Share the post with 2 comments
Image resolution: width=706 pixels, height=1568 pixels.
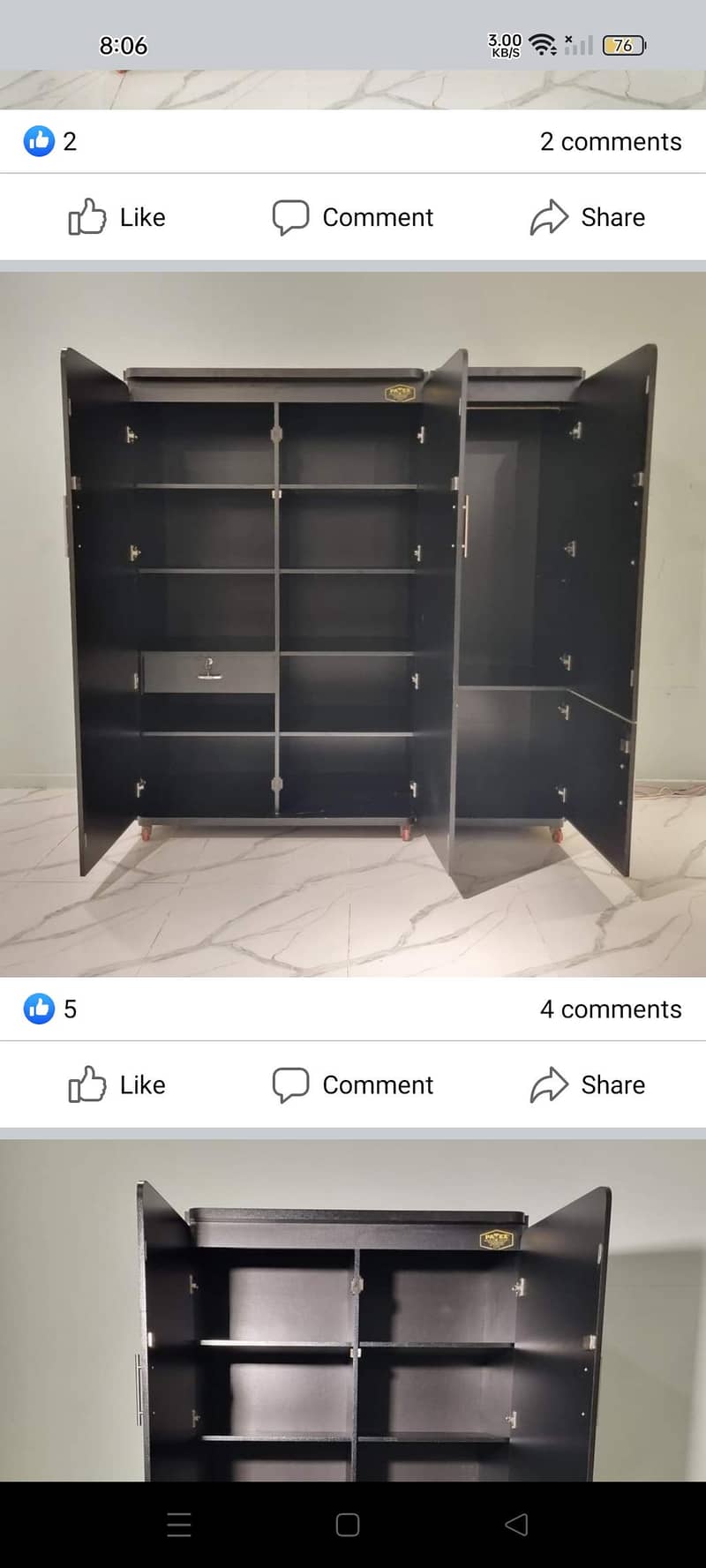pos(588,217)
